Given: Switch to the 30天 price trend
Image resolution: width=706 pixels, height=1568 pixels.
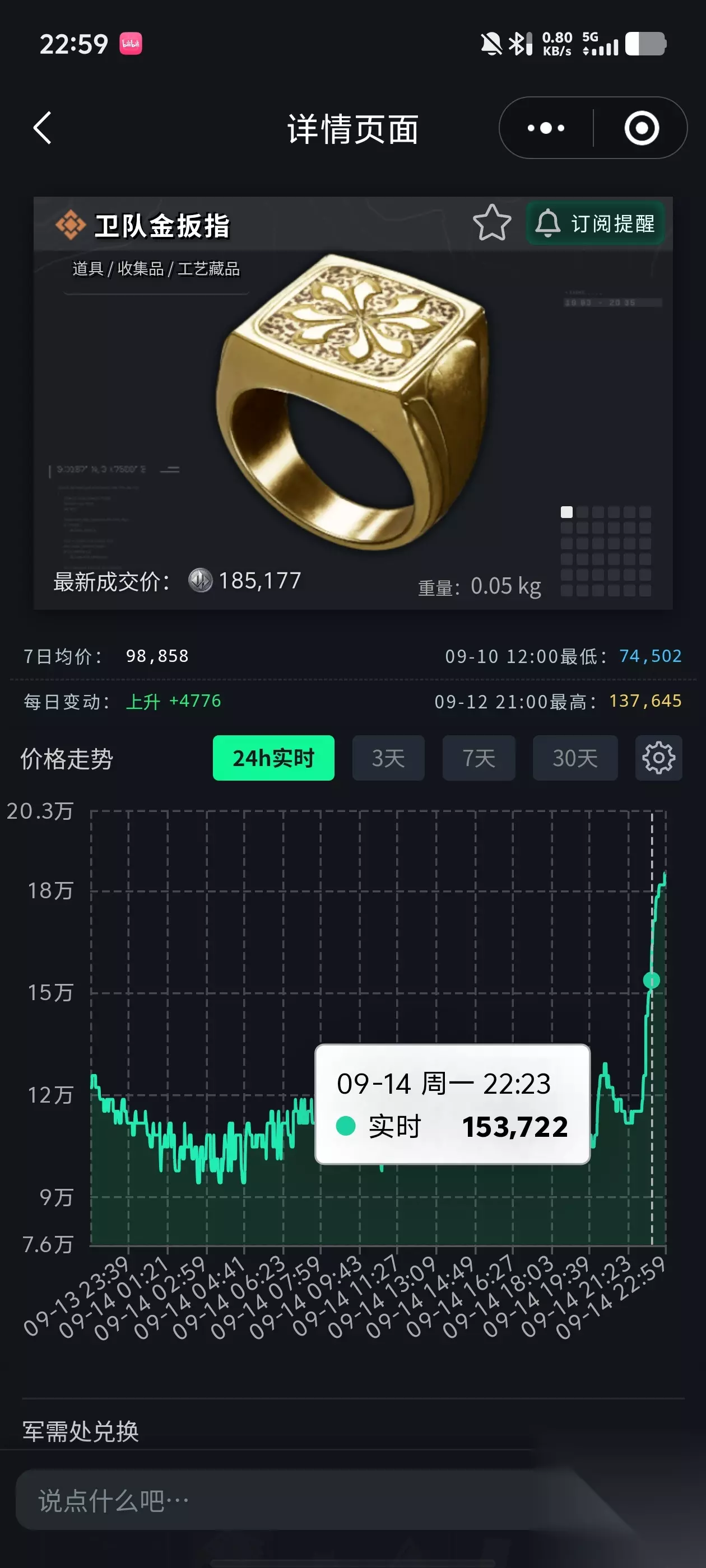Looking at the screenshot, I should pyautogui.click(x=575, y=758).
